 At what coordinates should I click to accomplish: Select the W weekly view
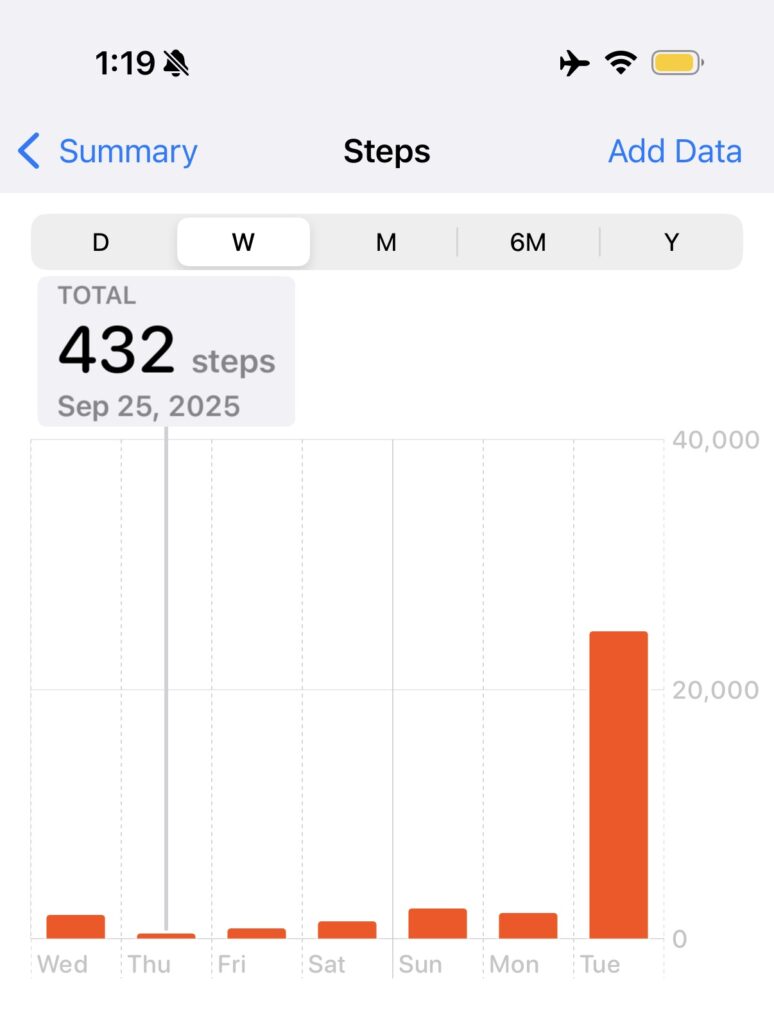click(x=243, y=243)
